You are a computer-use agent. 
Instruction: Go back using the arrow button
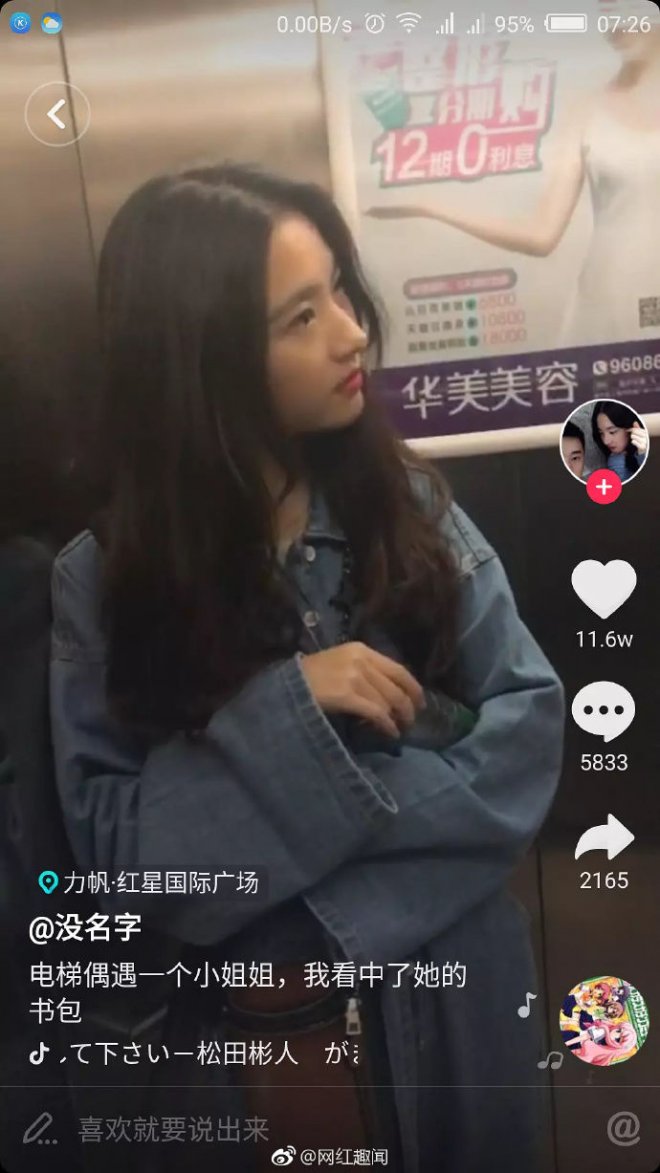(57, 115)
